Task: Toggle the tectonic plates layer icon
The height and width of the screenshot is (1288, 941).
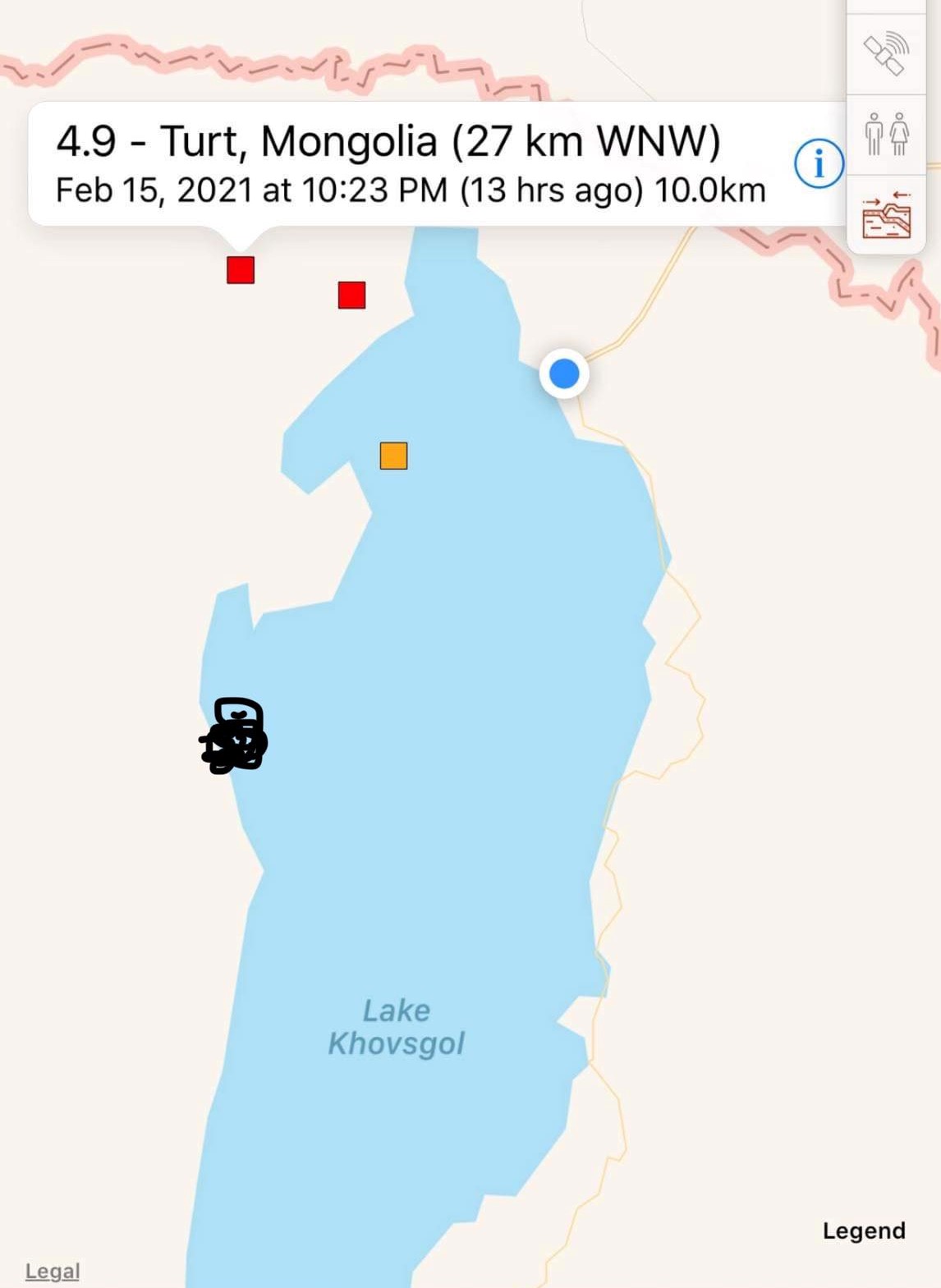Action: [886, 215]
